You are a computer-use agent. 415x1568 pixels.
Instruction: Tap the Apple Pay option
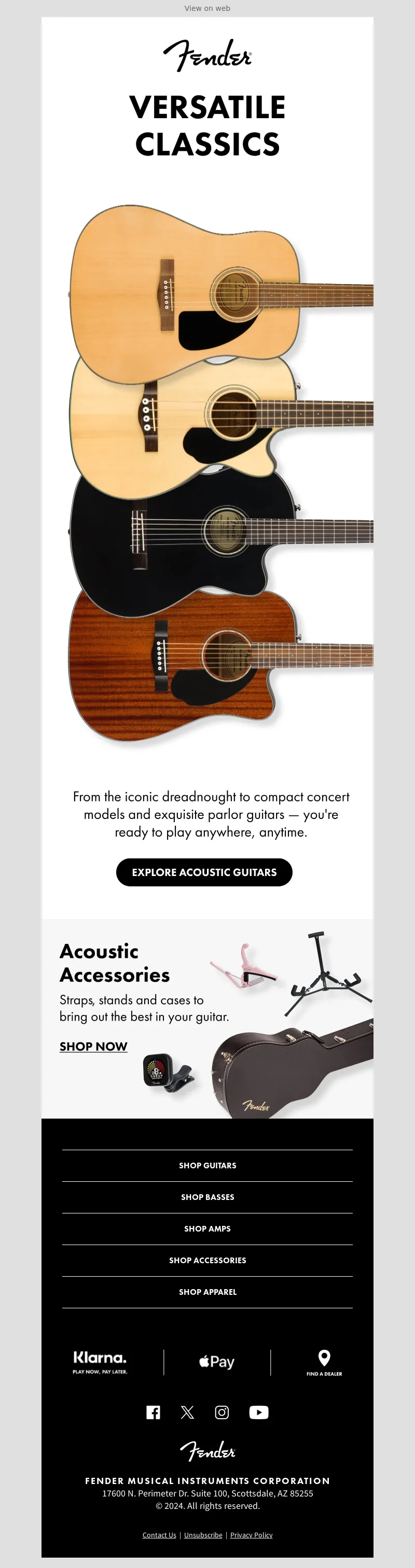(217, 1362)
